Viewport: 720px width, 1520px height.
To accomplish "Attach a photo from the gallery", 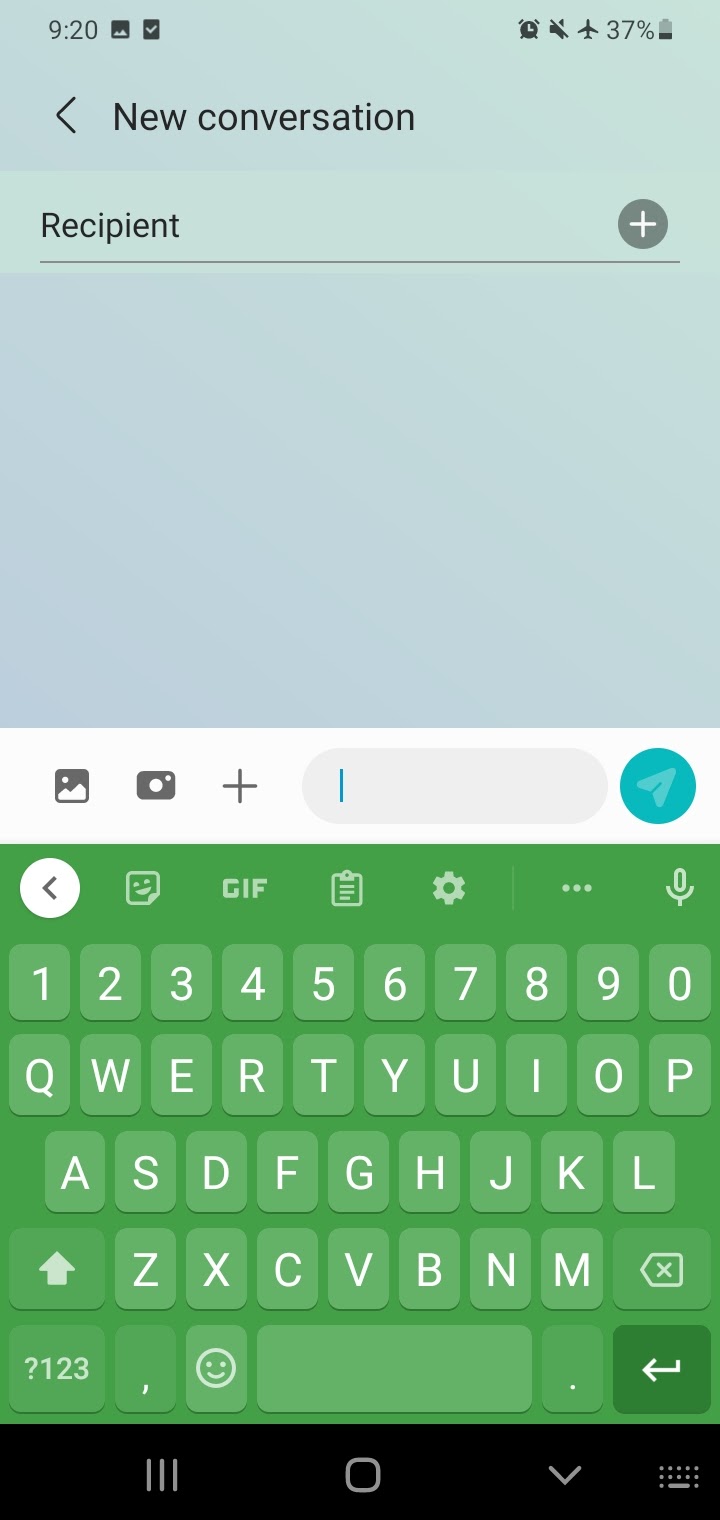I will coord(72,786).
